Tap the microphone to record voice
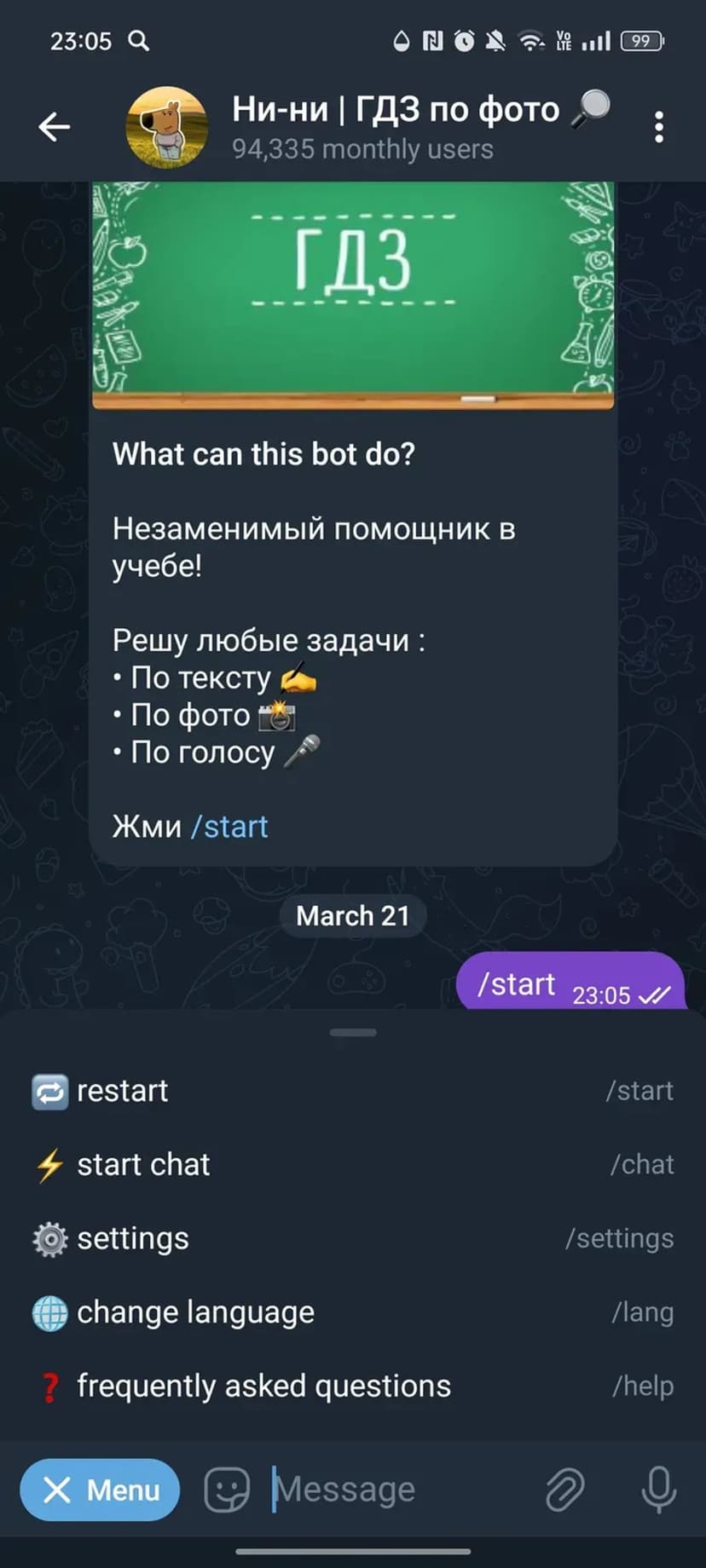Image resolution: width=706 pixels, height=1568 pixels. [x=658, y=1490]
